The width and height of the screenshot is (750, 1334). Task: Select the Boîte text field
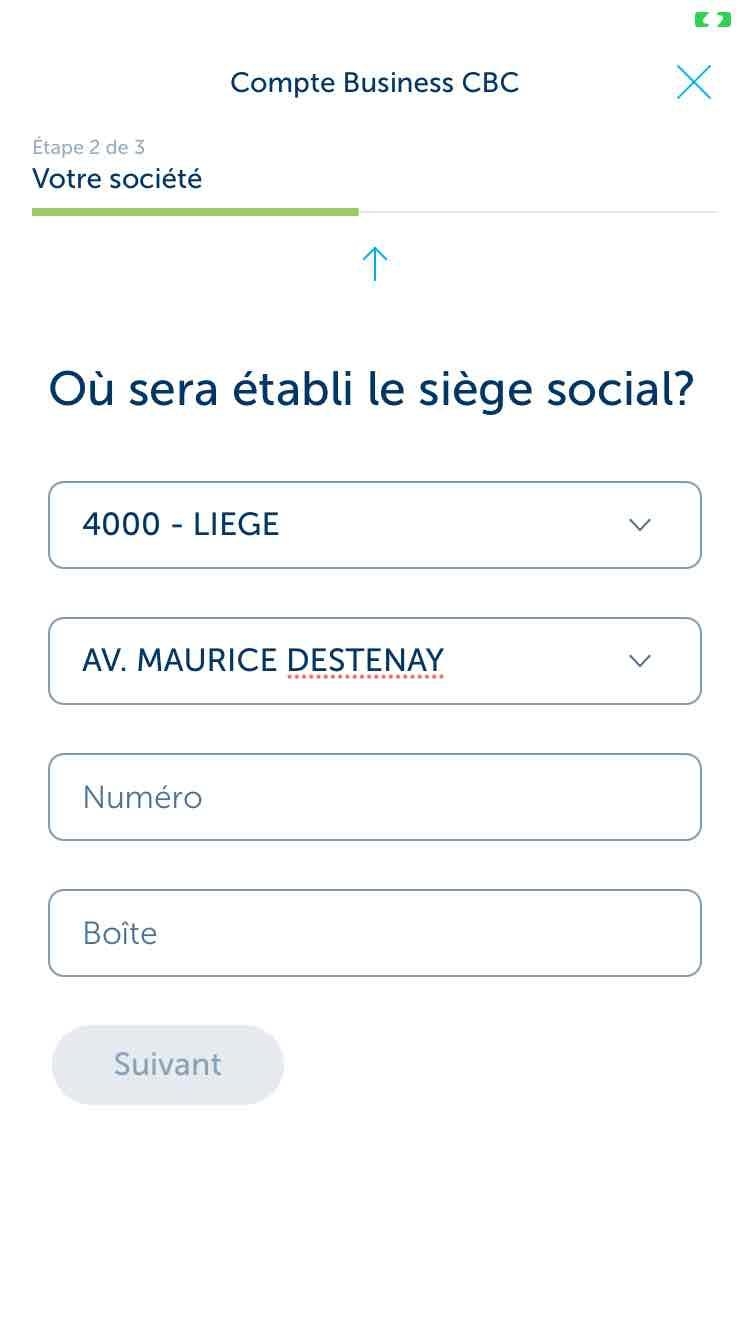tap(375, 933)
